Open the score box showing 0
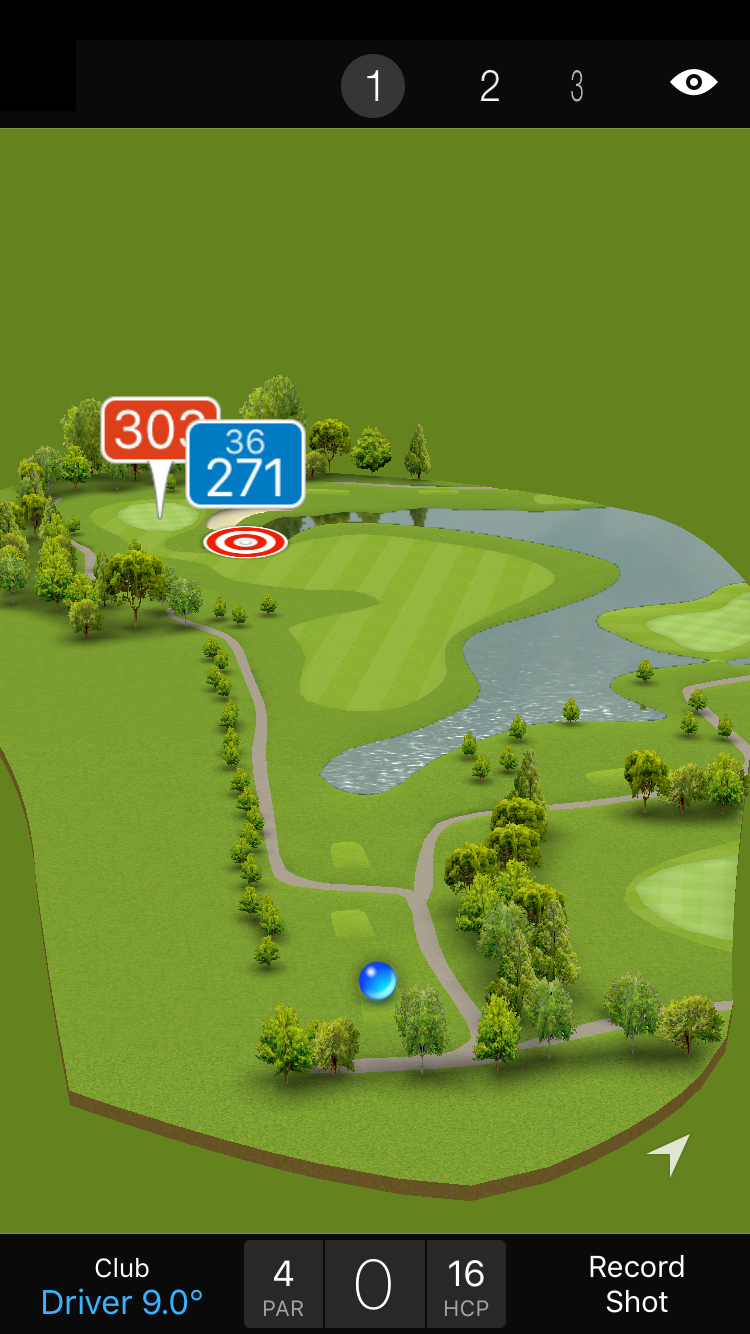Screen dimensions: 750x1334 coord(374,1285)
